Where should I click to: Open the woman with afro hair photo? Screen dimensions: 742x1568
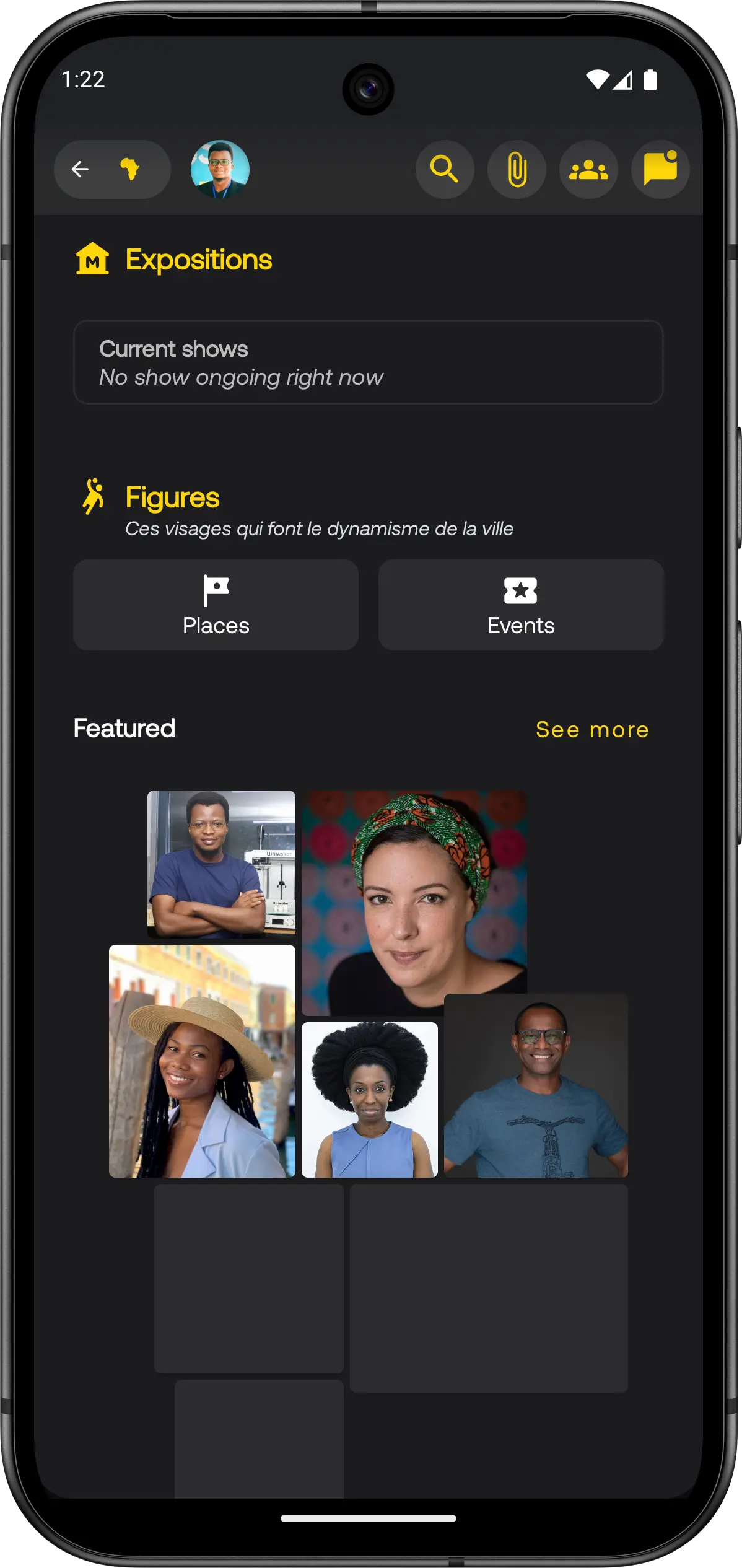pyautogui.click(x=370, y=1100)
